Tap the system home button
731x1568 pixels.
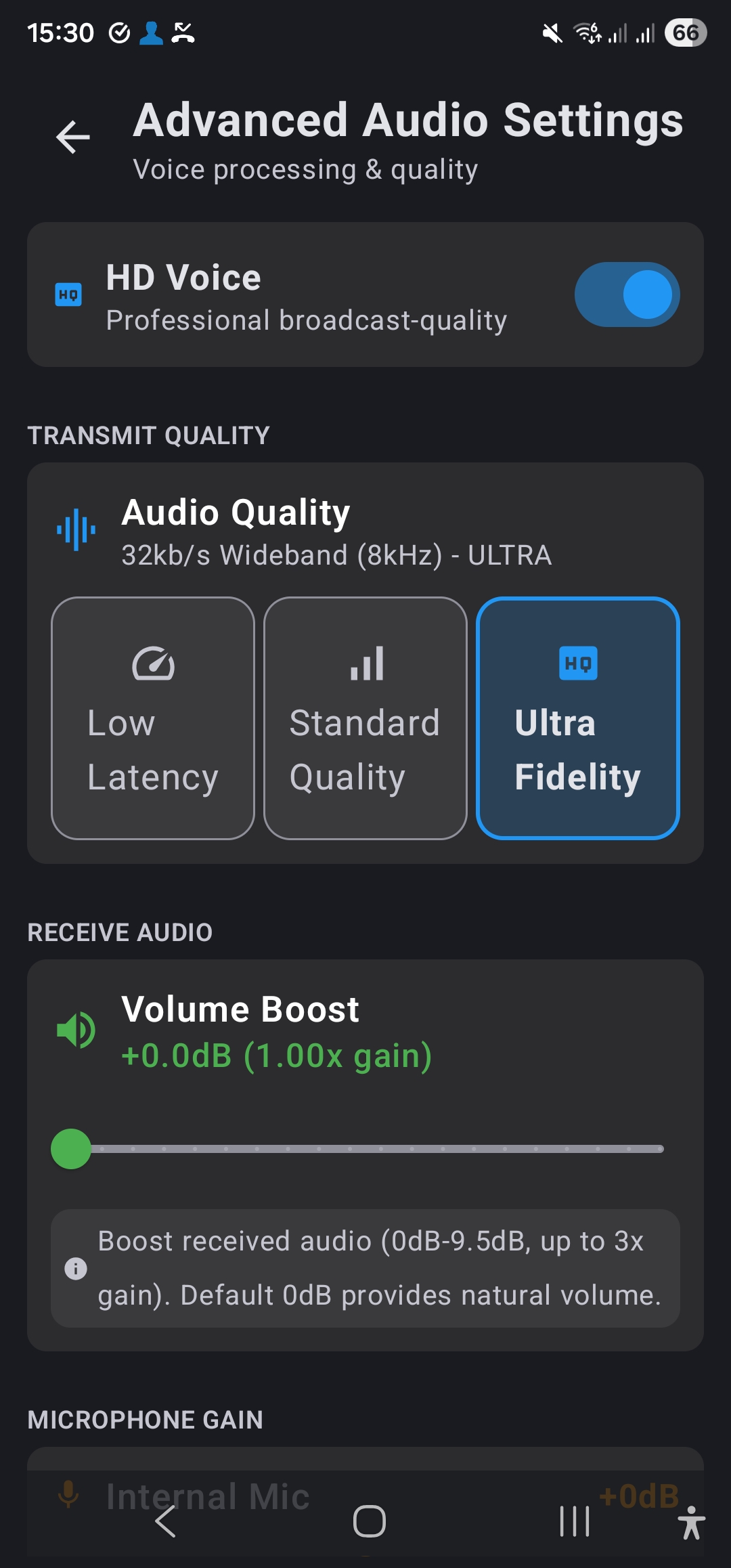tap(370, 1521)
